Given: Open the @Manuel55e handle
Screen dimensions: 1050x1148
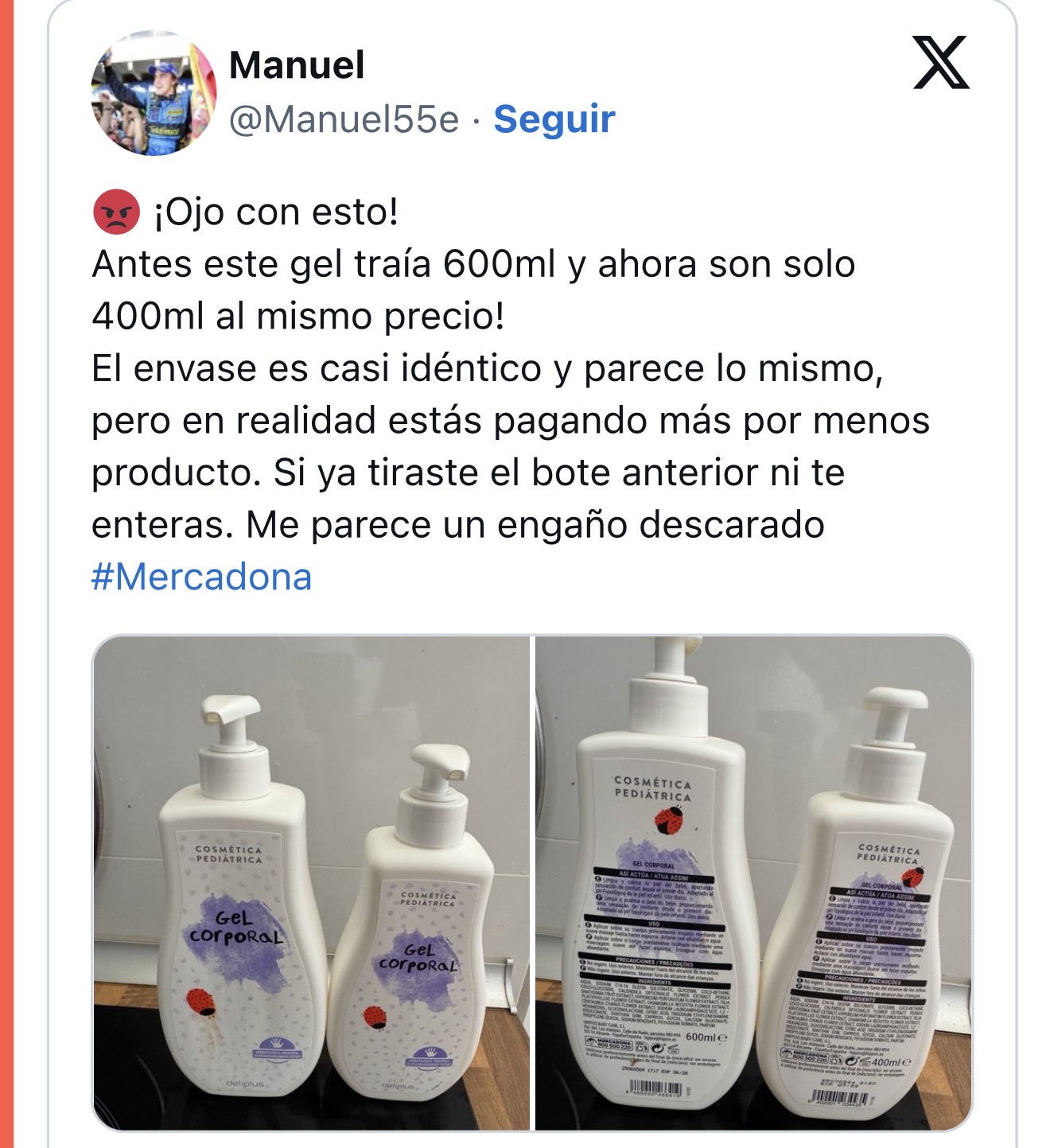Looking at the screenshot, I should click(x=344, y=119).
